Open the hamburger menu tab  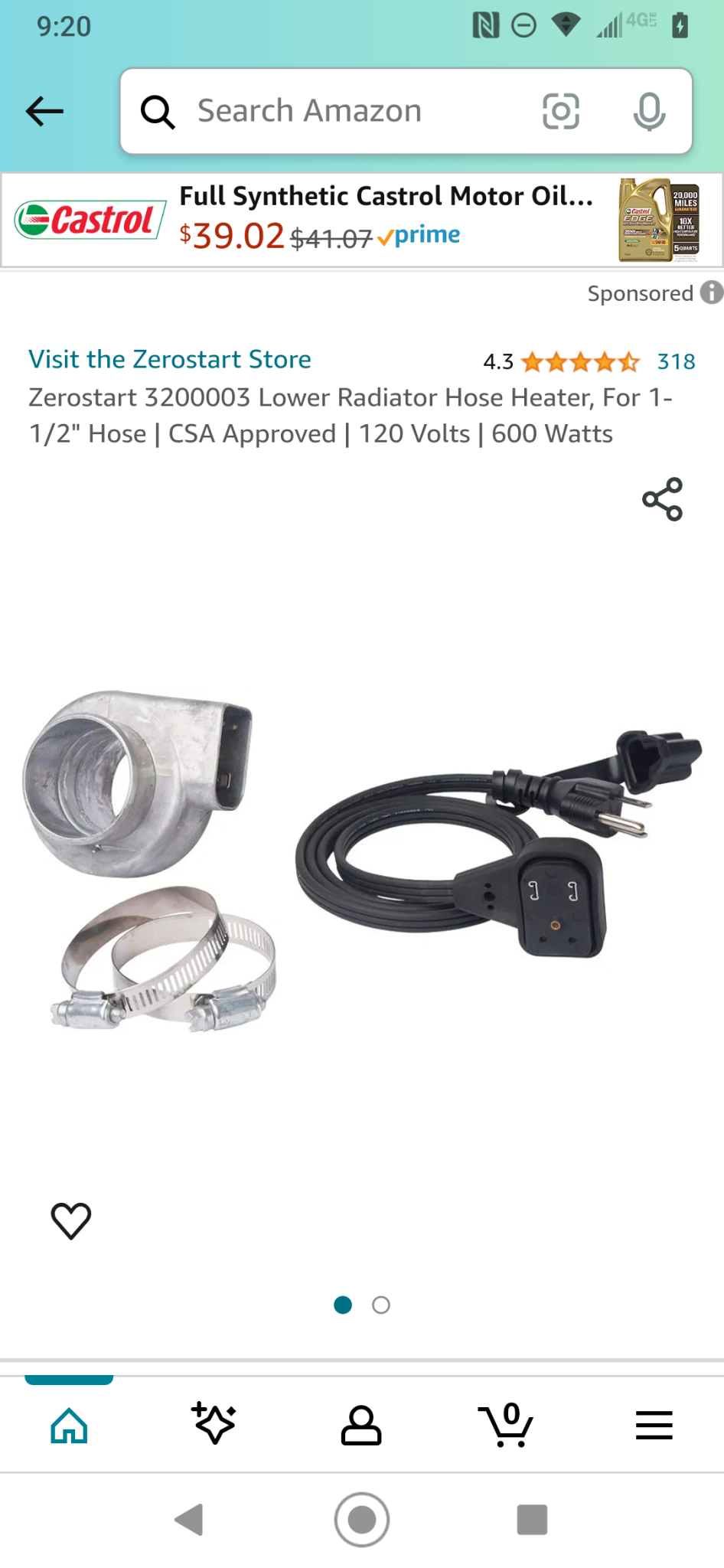point(654,1426)
